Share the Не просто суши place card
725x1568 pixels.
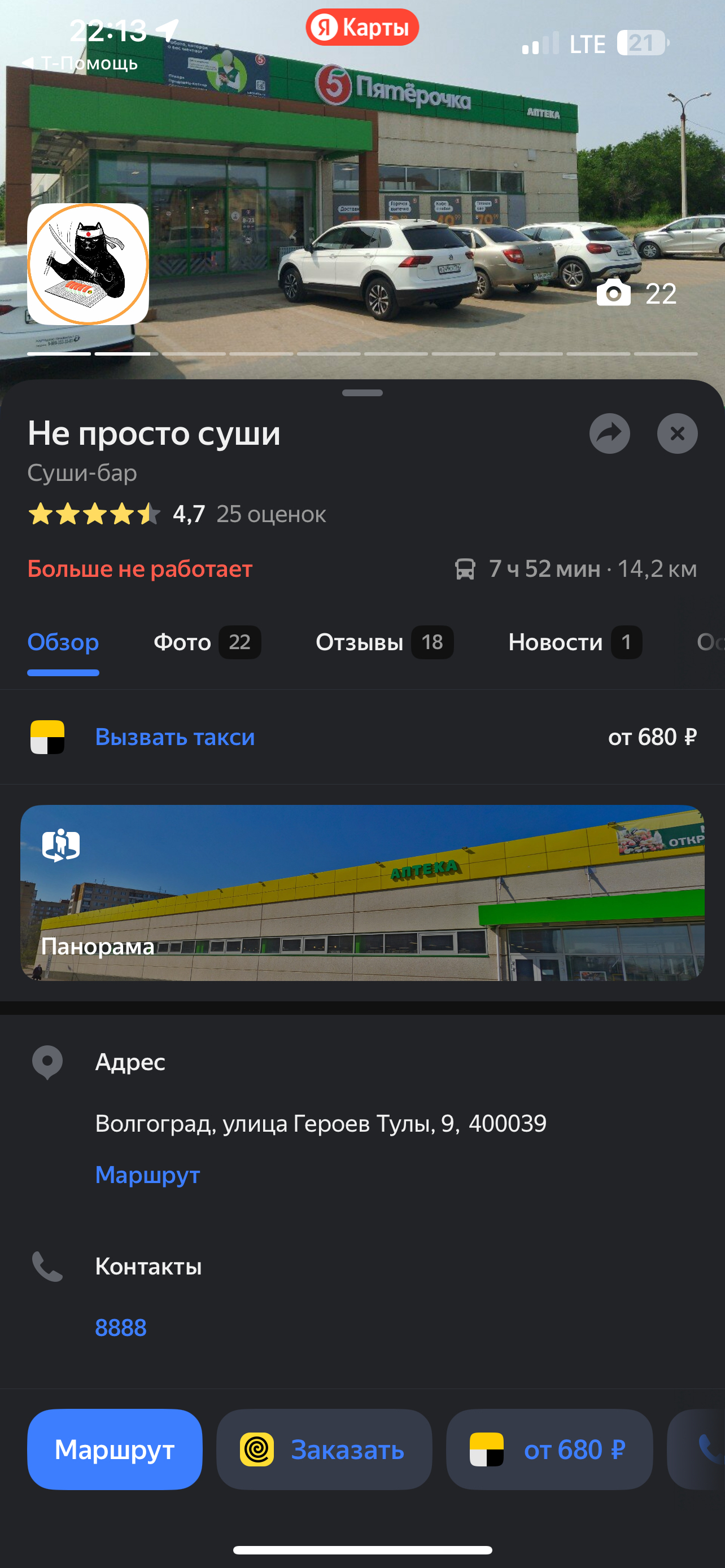point(609,433)
